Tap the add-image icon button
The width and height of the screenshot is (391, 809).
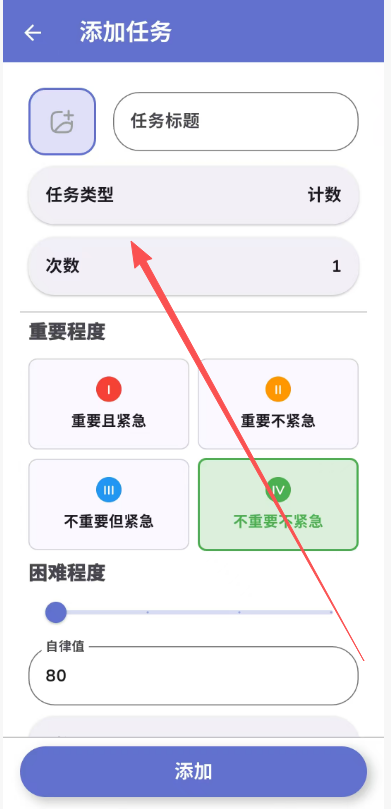tap(62, 121)
